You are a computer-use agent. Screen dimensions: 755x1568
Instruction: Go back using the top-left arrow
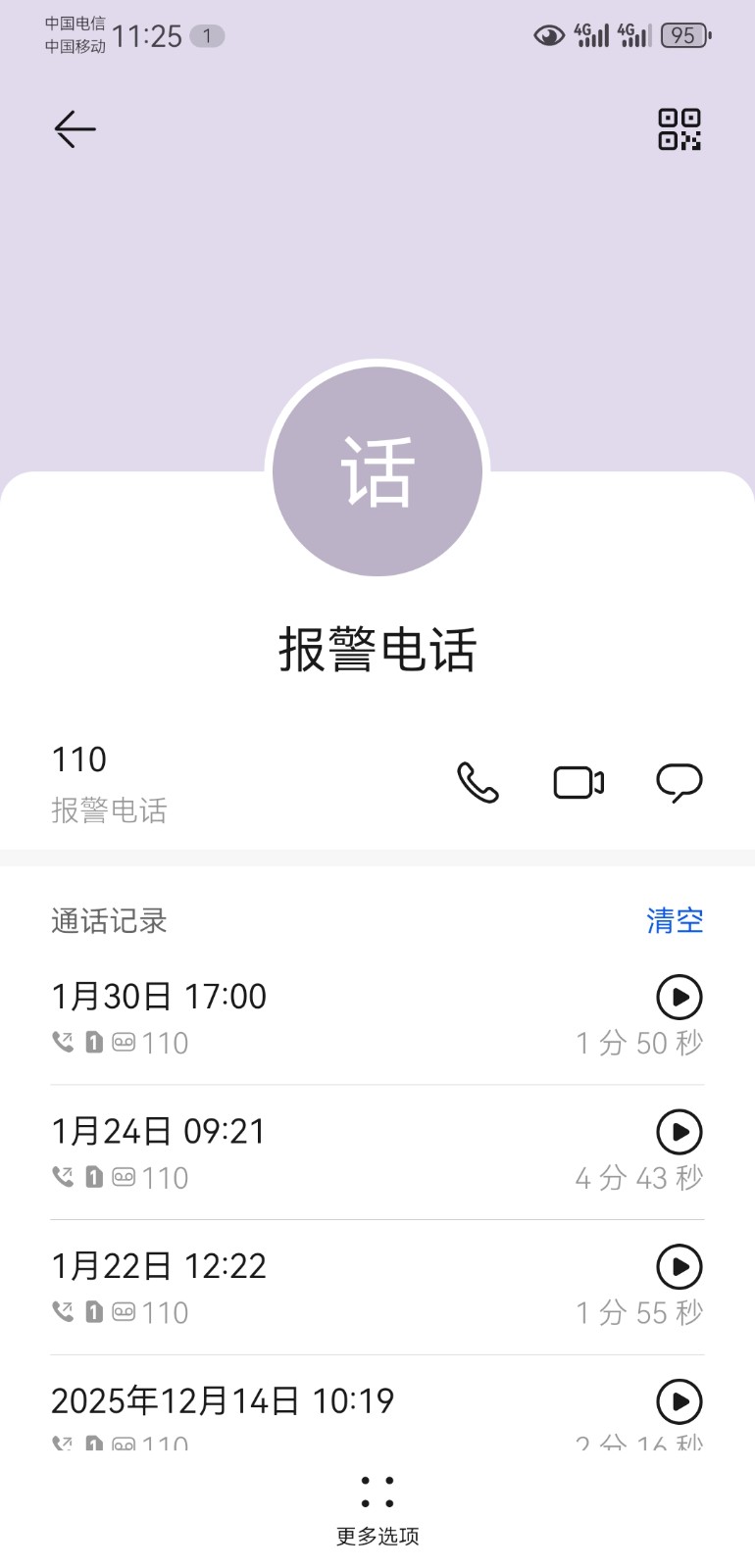[x=75, y=129]
